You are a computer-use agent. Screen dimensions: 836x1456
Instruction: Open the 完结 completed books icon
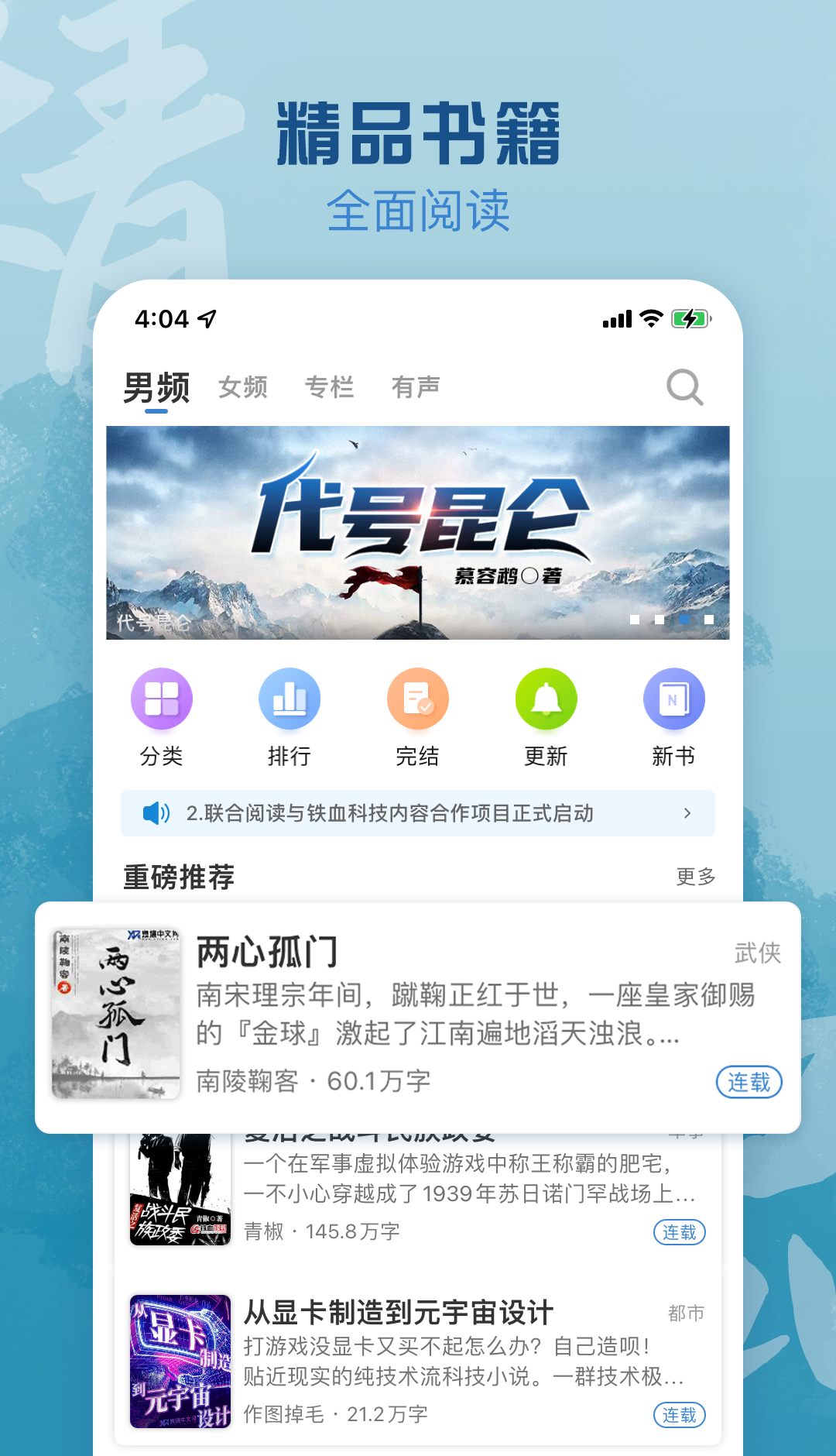(x=418, y=698)
